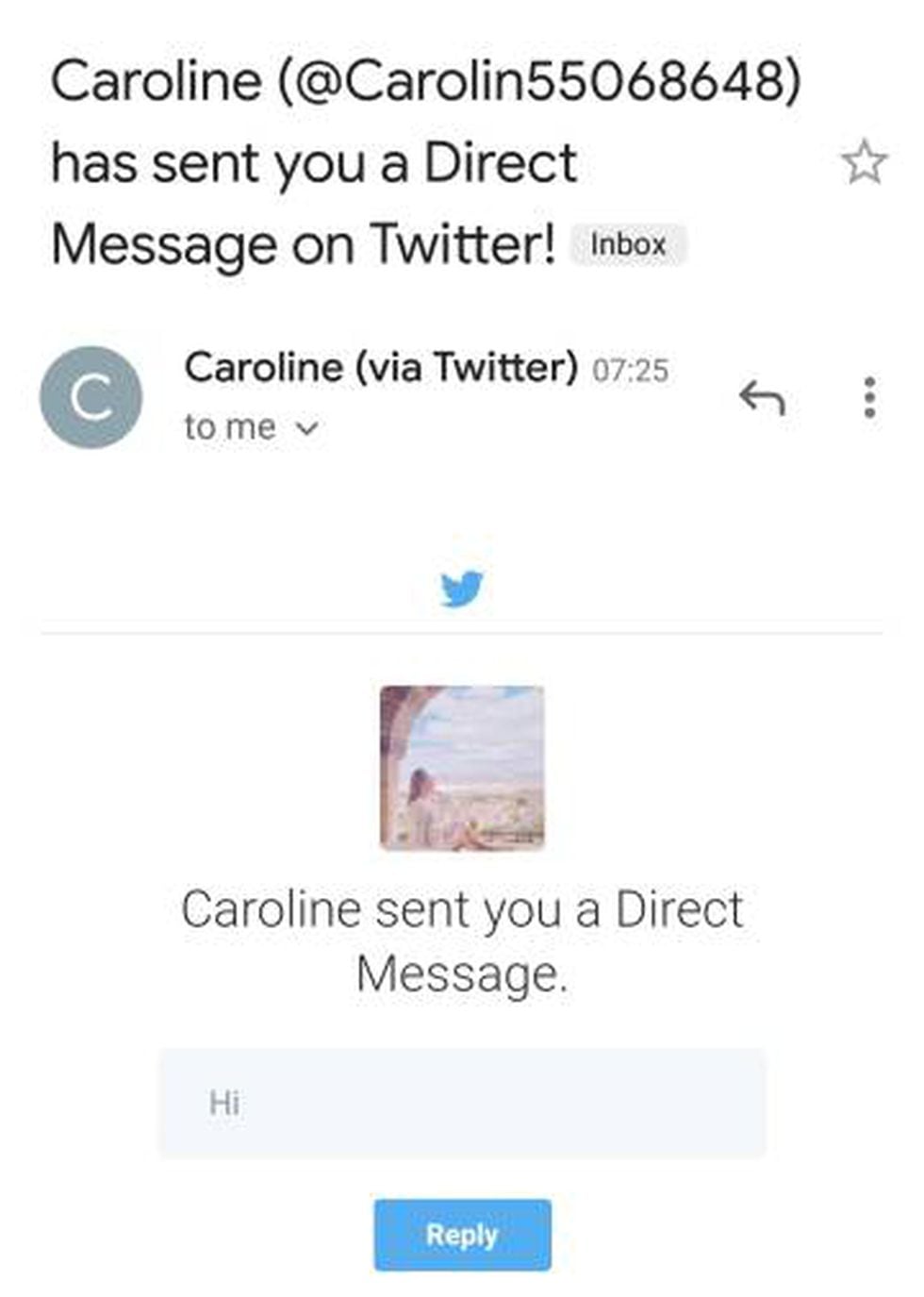Image resolution: width=924 pixels, height=1297 pixels.
Task: Reply to email with arrow icon
Action: point(762,398)
